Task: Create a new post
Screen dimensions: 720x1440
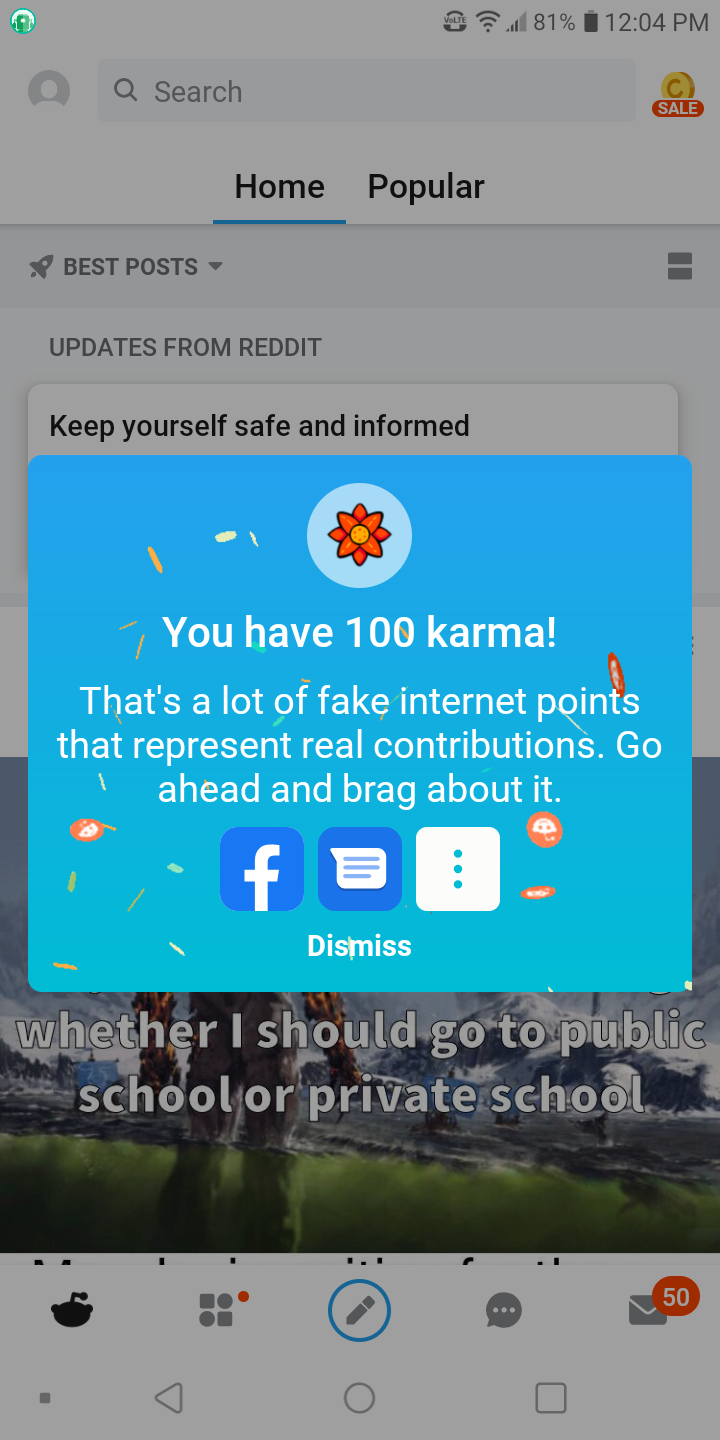Action: coord(359,1310)
